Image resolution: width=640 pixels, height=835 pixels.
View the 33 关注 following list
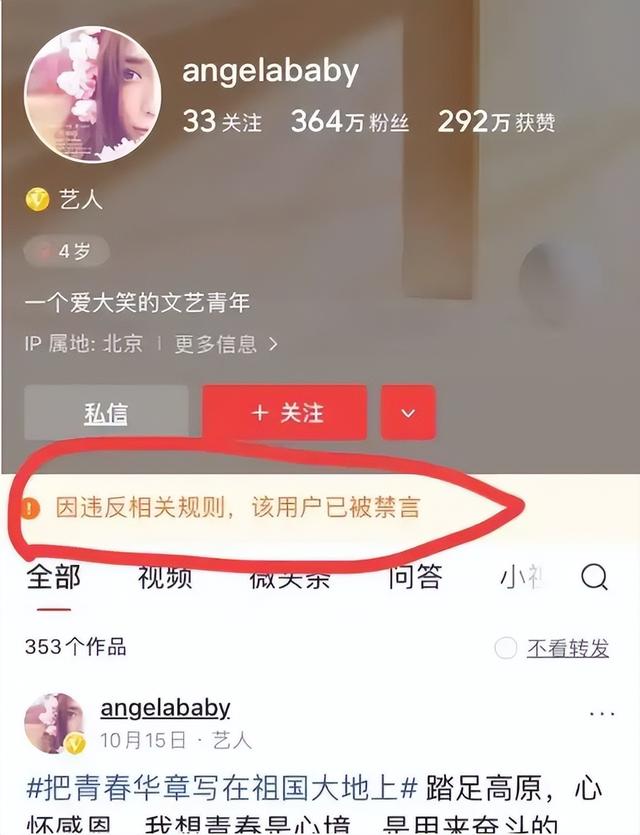point(221,122)
